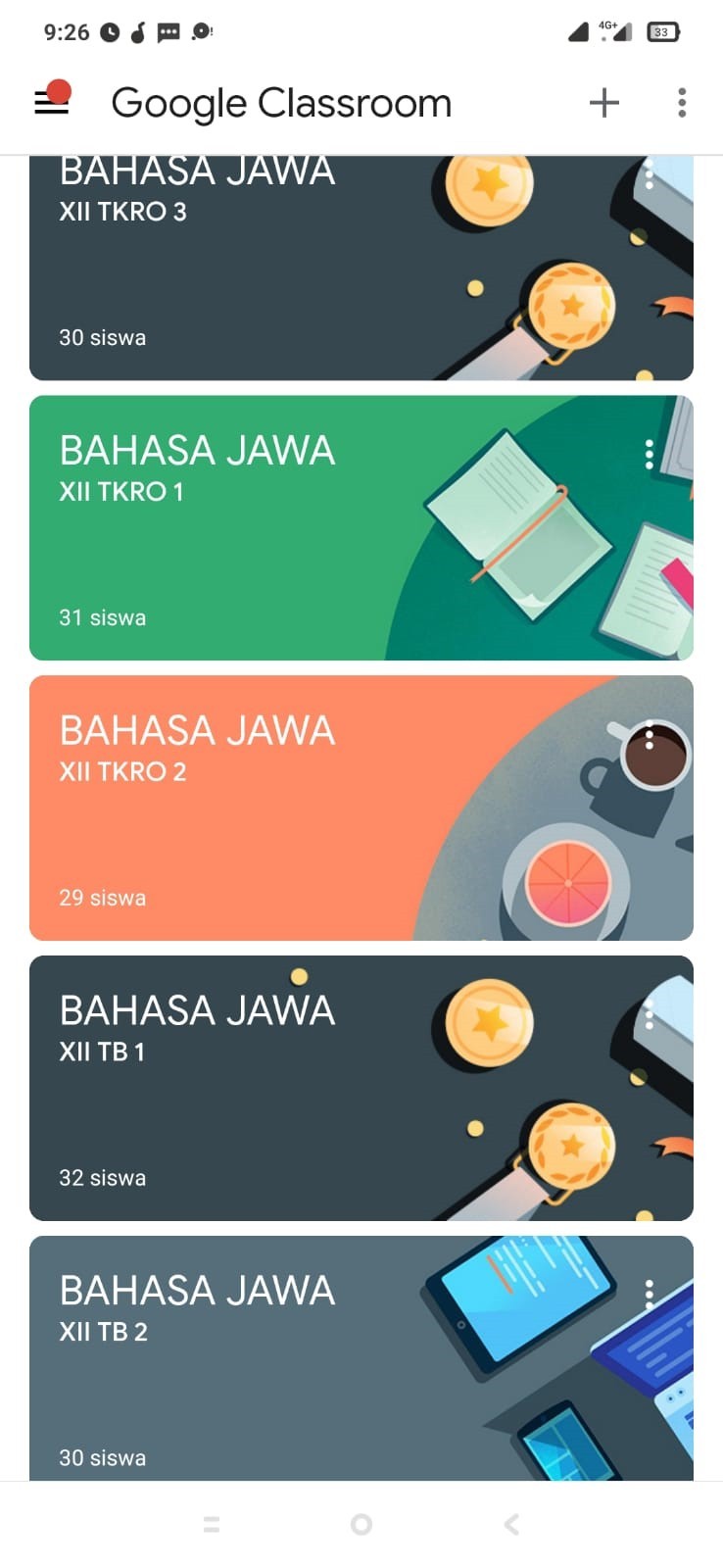Screen dimensions: 723x1568
Task: Show more options for XII TKRO 3
Action: click(x=649, y=174)
